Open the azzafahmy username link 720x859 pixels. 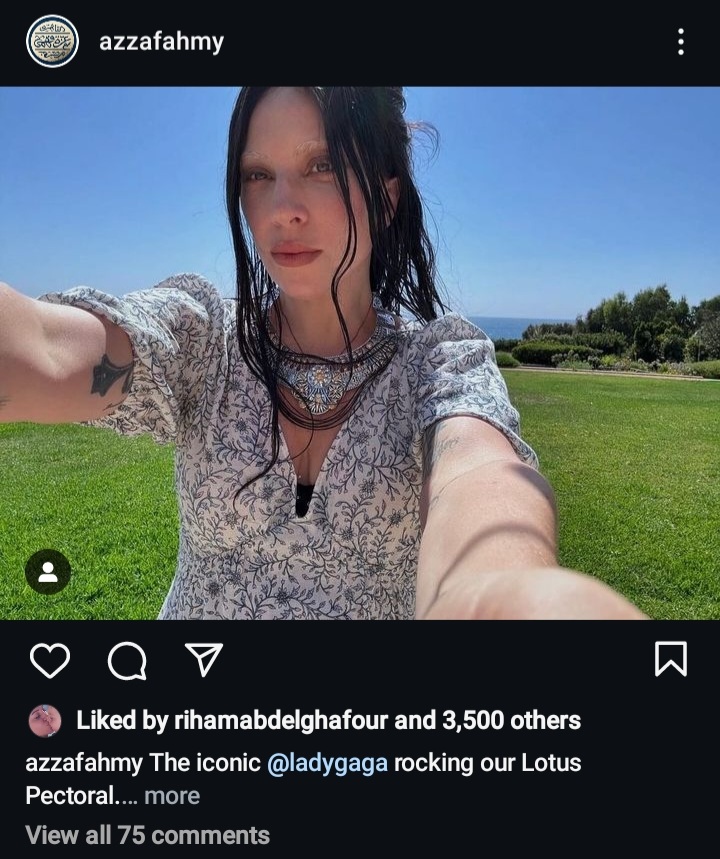[x=161, y=42]
